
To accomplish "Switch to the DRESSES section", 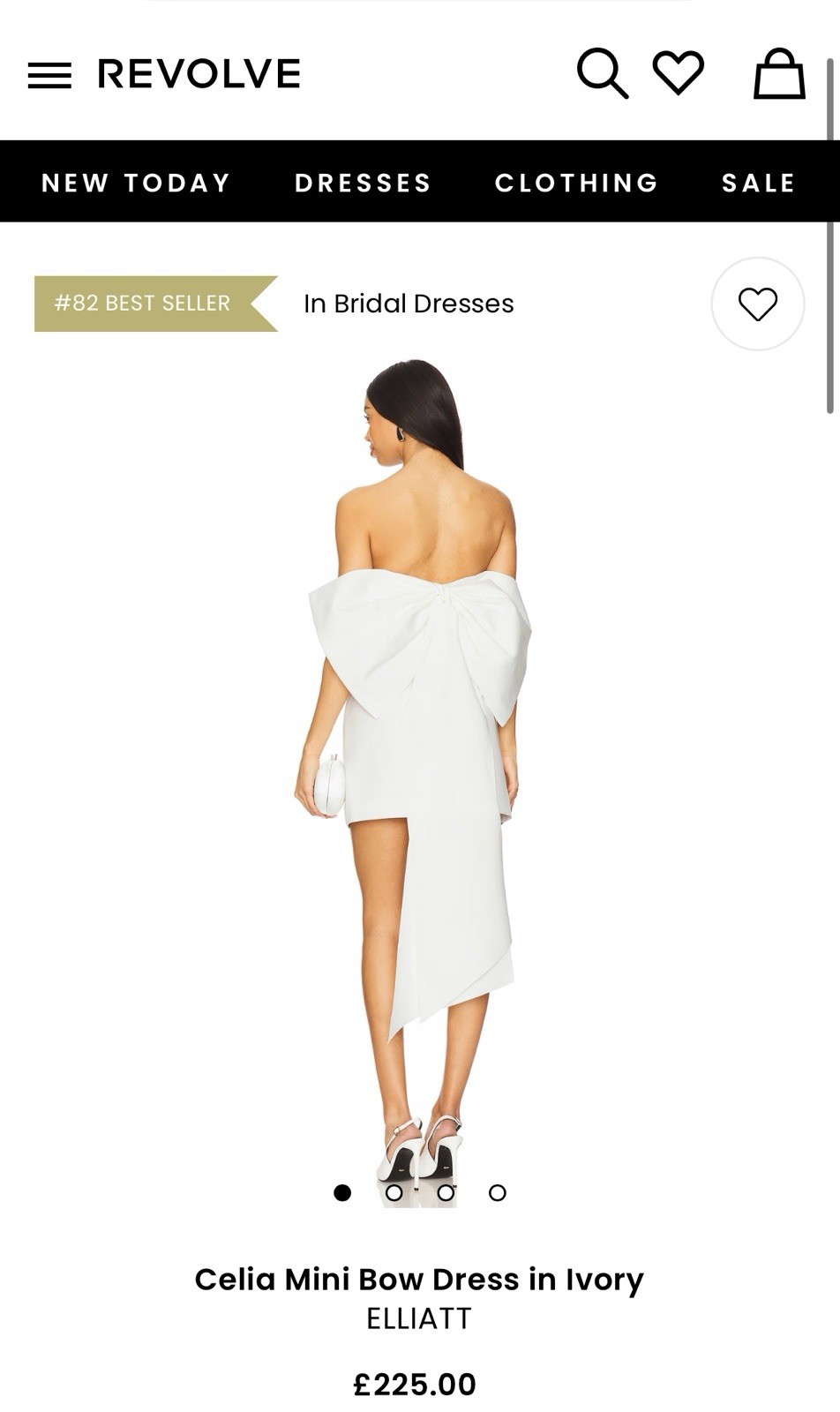I will [x=363, y=183].
